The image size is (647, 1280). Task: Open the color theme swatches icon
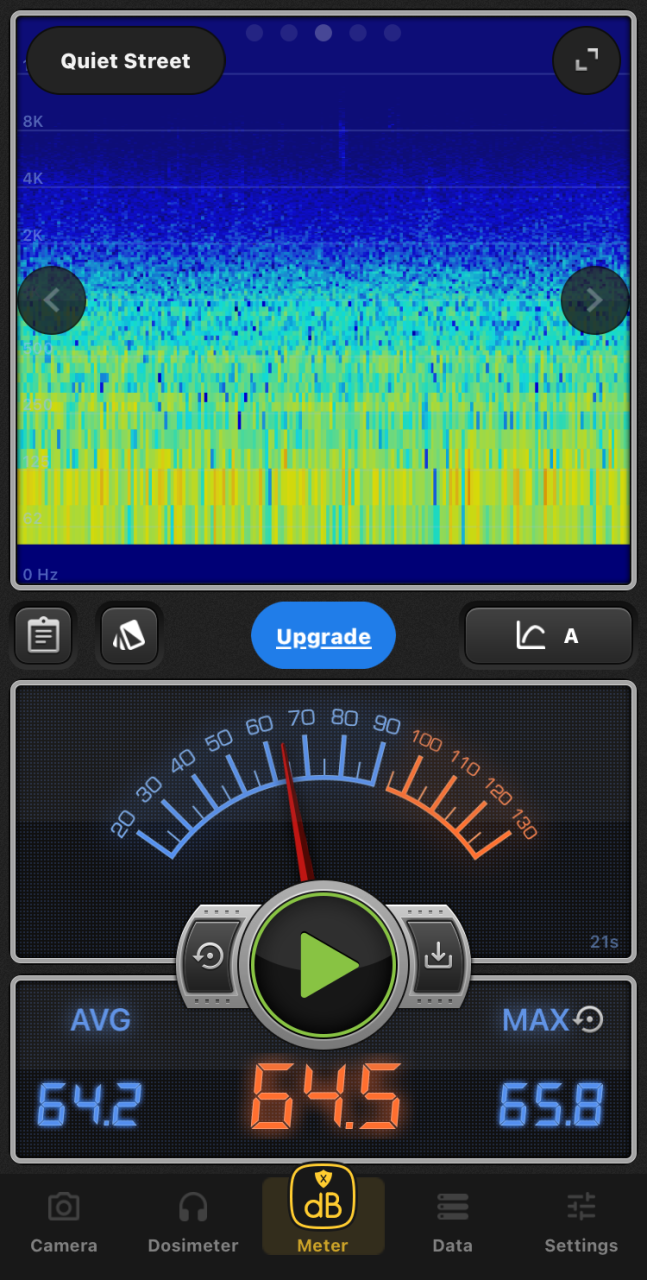click(129, 636)
